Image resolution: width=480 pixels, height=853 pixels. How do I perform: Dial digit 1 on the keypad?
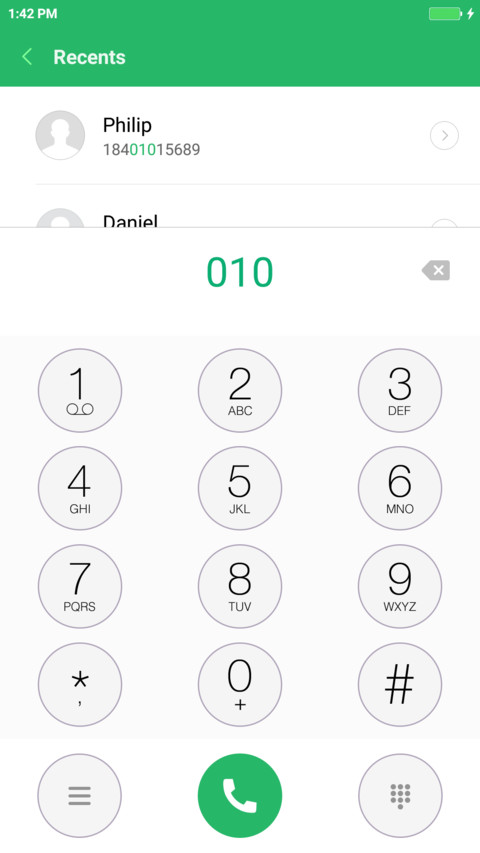pyautogui.click(x=80, y=391)
